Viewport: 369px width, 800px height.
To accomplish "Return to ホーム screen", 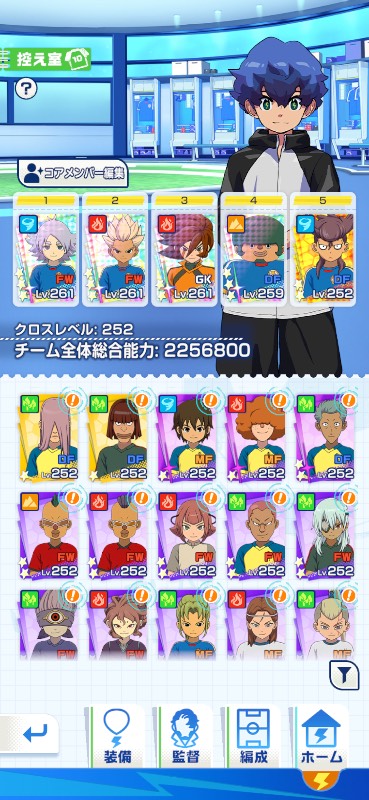I will pyautogui.click(x=322, y=736).
